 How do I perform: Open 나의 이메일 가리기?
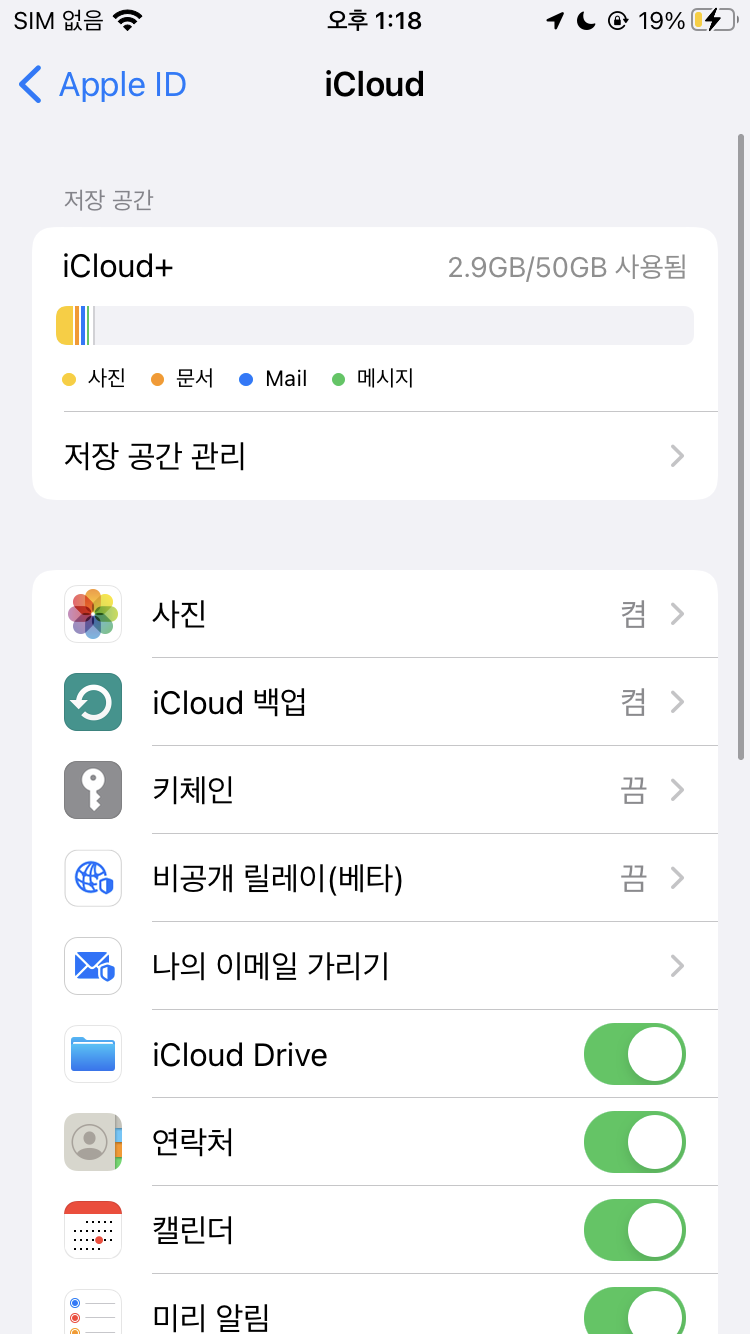(374, 966)
